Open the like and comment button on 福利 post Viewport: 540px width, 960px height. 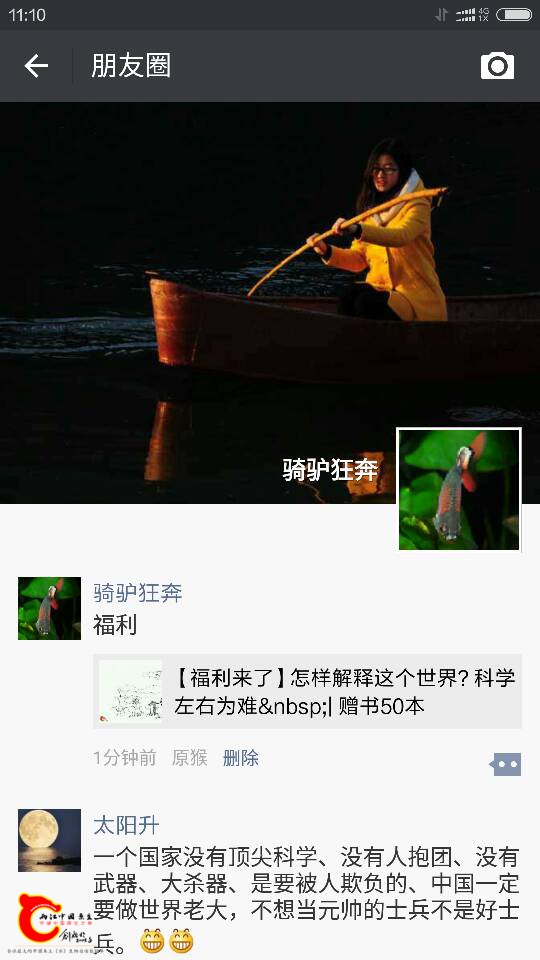pos(506,764)
